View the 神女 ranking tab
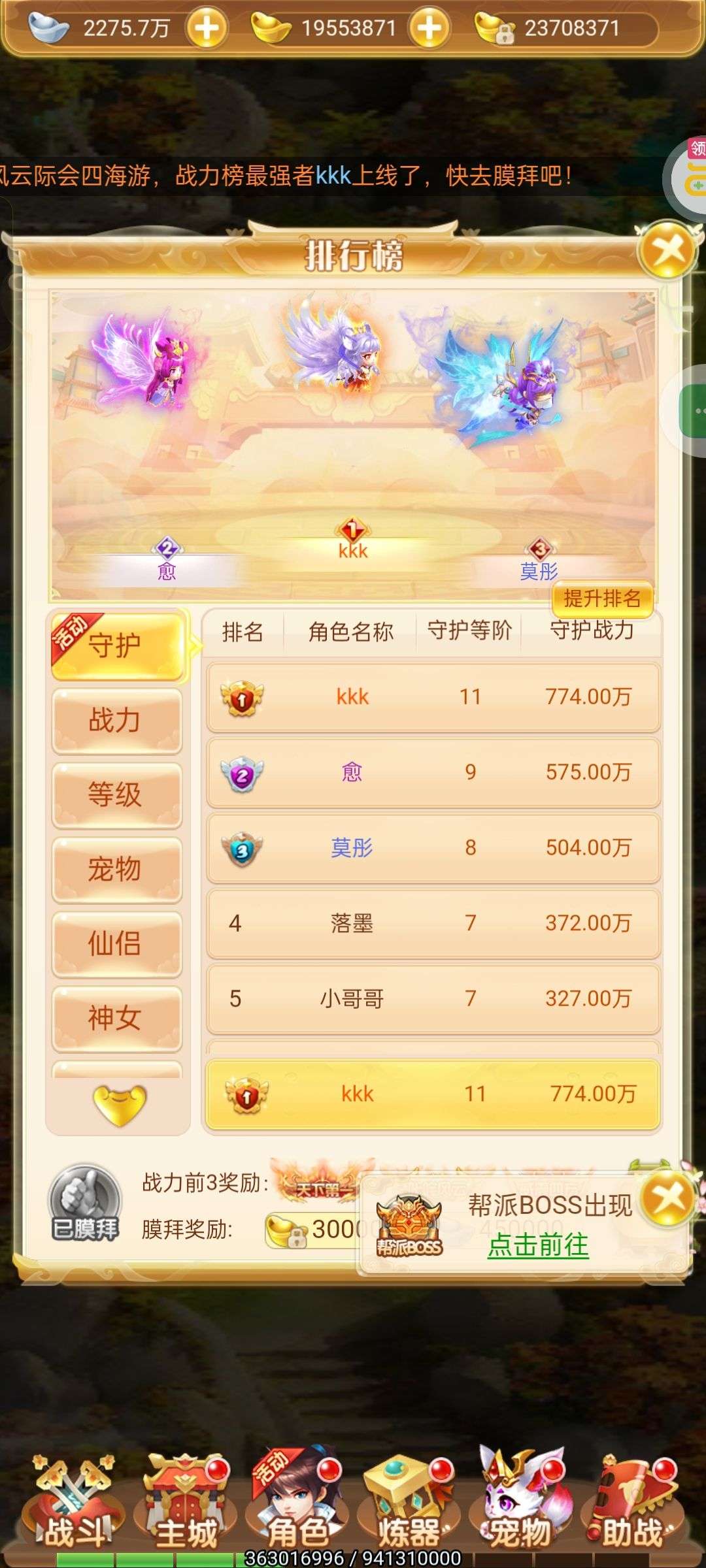 pyautogui.click(x=116, y=1018)
